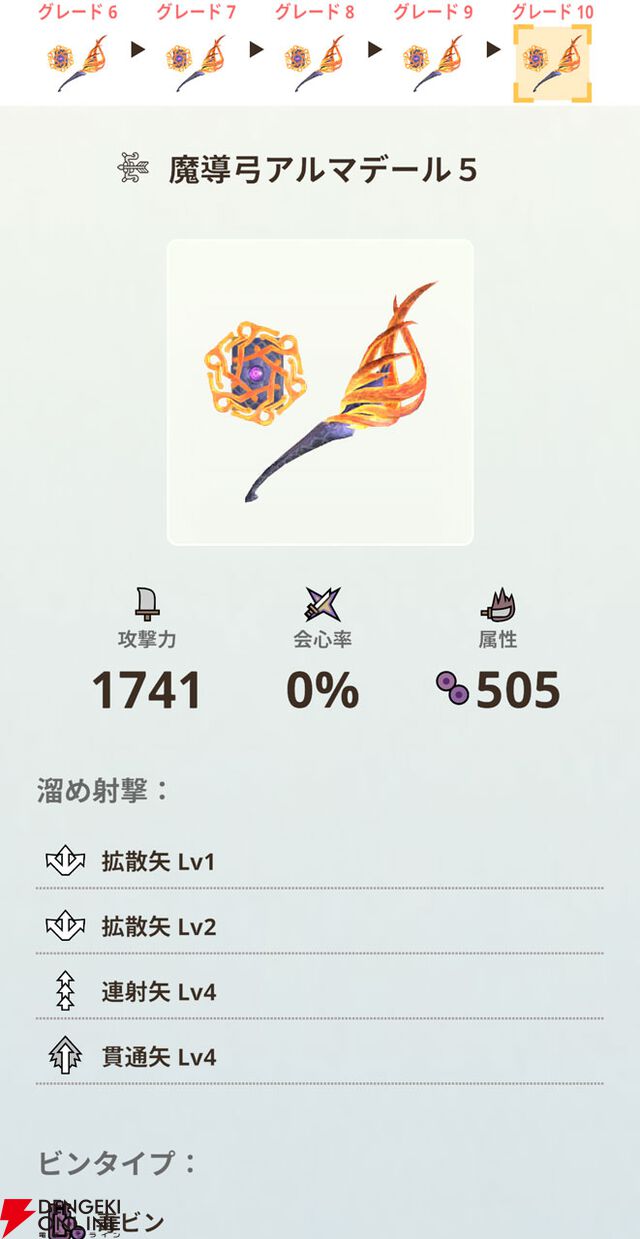Select the Grade 6 weapon preview
This screenshot has height=1239, width=640.
point(78,62)
